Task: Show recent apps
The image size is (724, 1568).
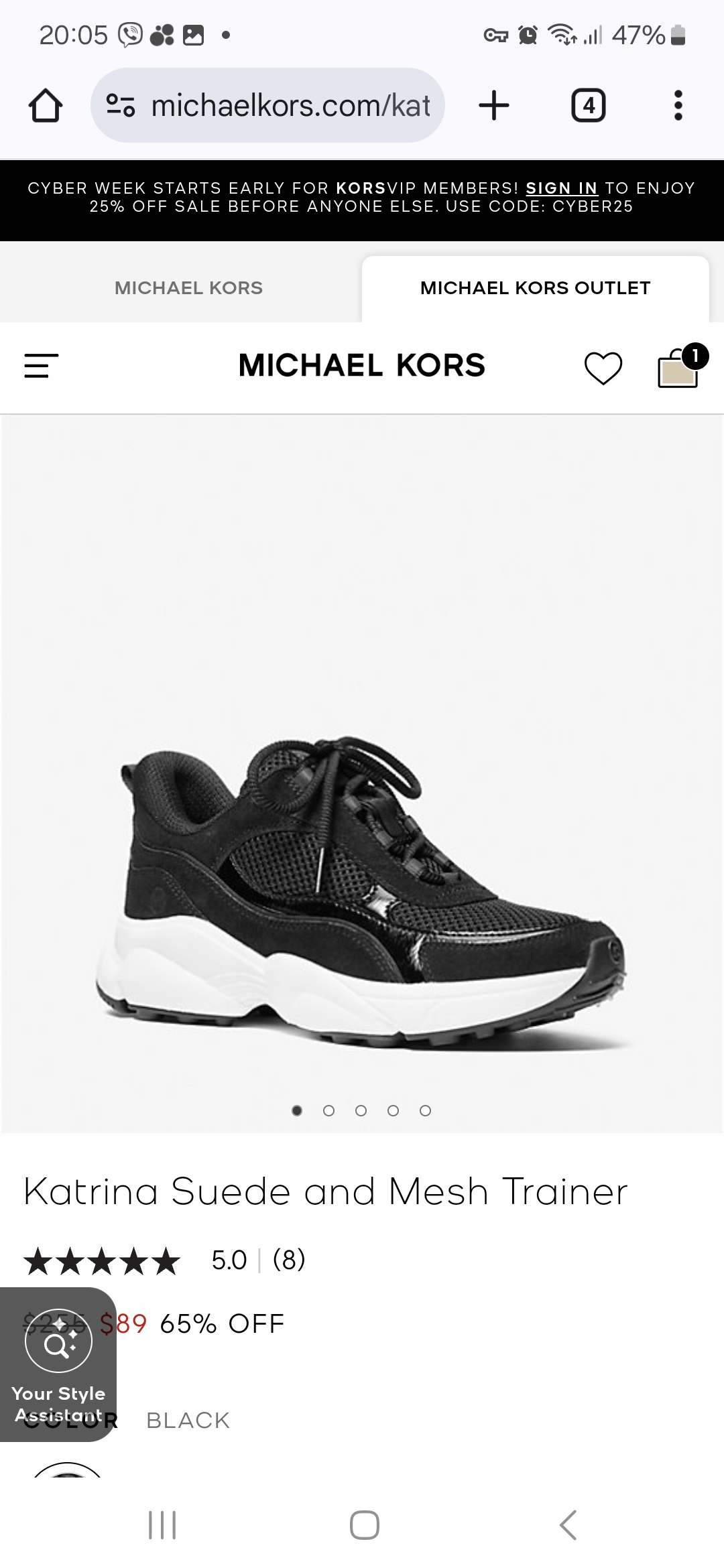Action: (162, 1526)
